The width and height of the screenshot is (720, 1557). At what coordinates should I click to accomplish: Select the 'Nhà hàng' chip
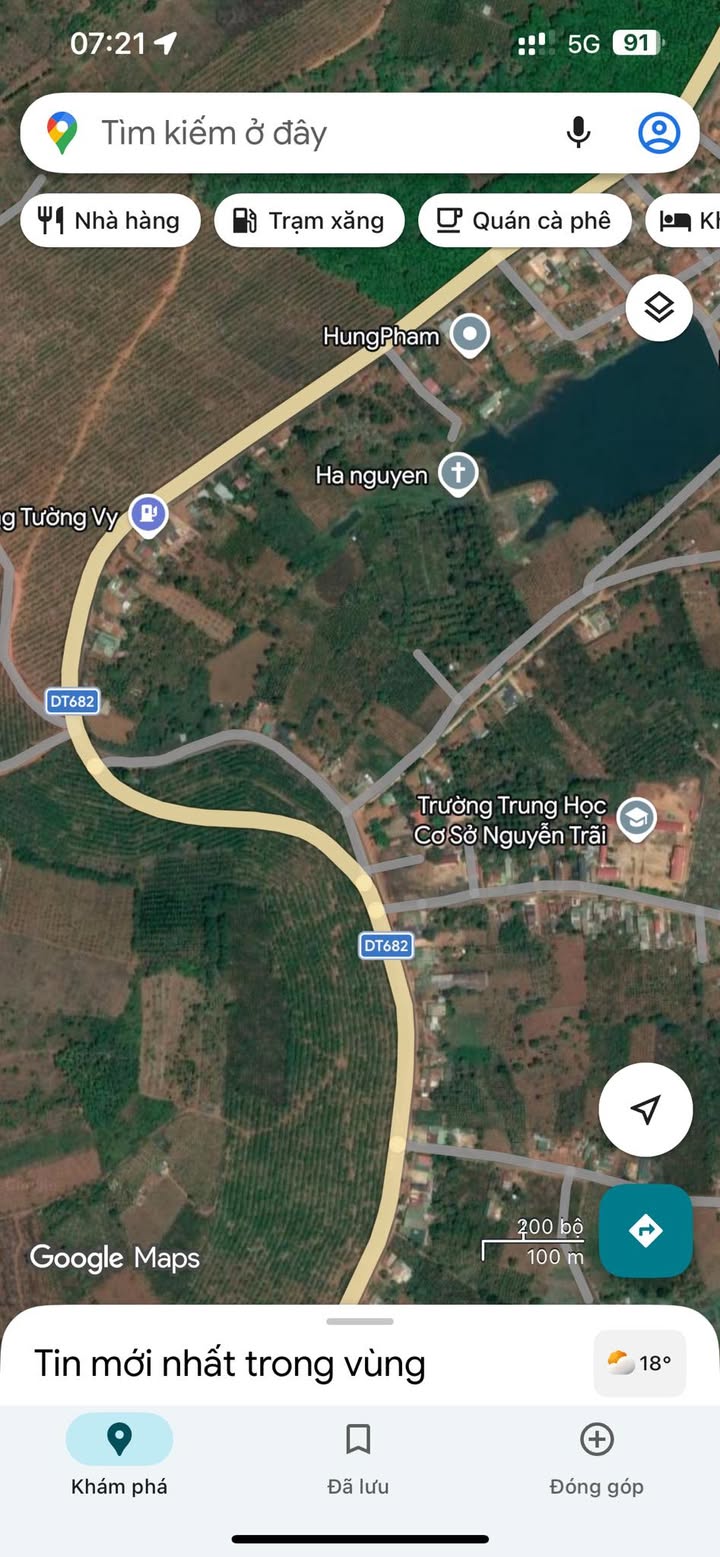tap(110, 221)
